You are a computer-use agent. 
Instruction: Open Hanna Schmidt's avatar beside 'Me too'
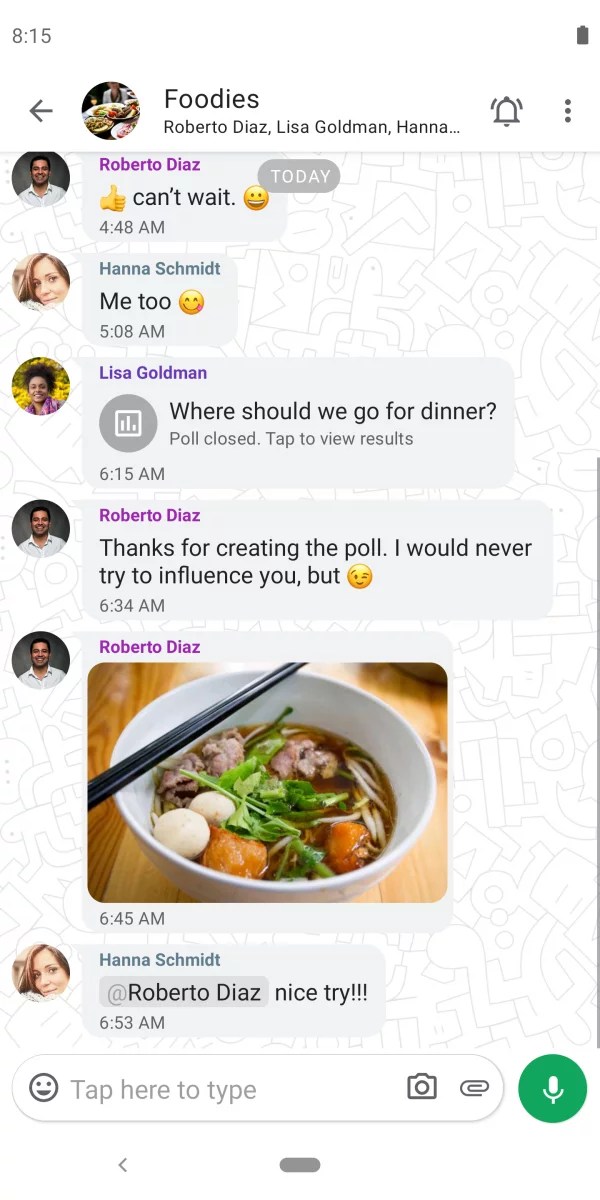click(x=41, y=282)
